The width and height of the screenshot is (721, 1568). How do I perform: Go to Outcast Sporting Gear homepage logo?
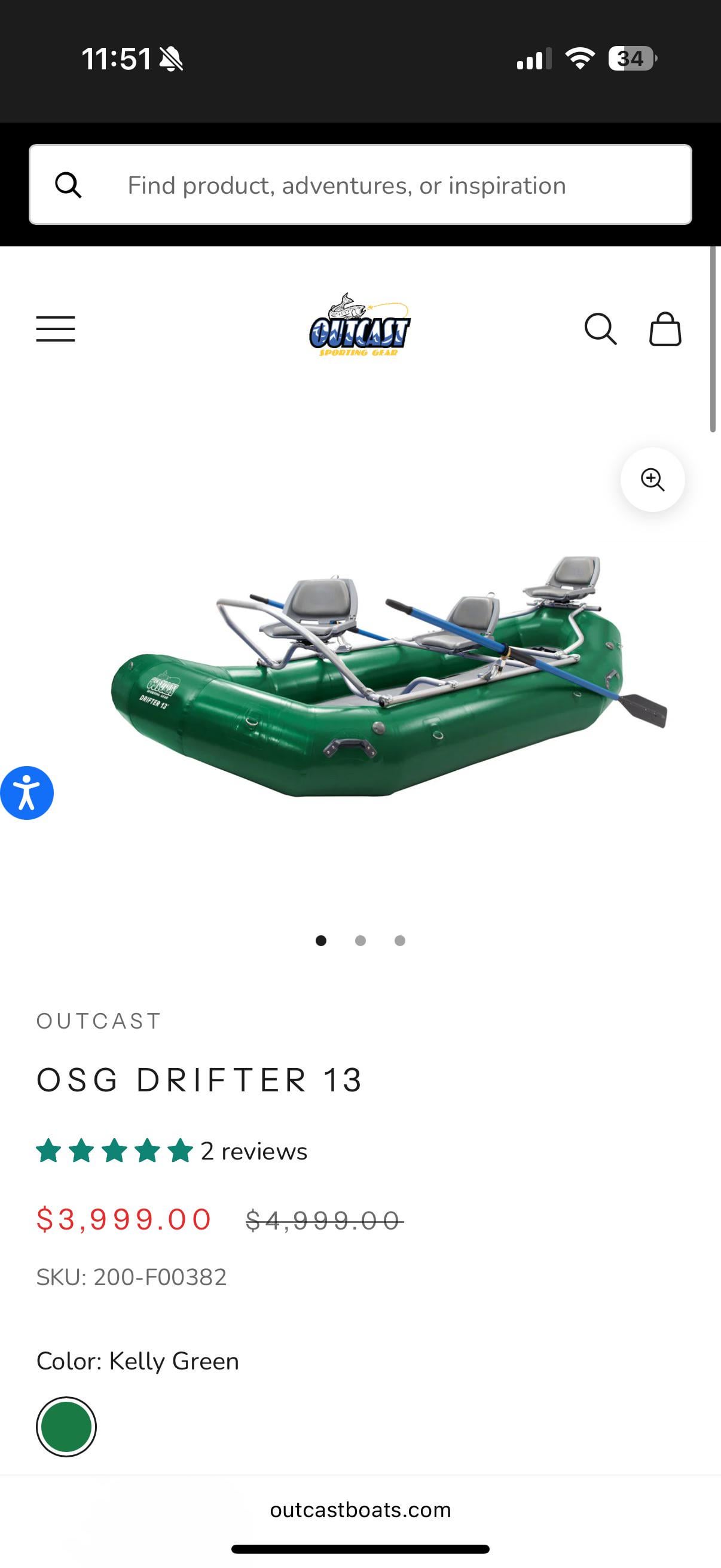coord(360,325)
